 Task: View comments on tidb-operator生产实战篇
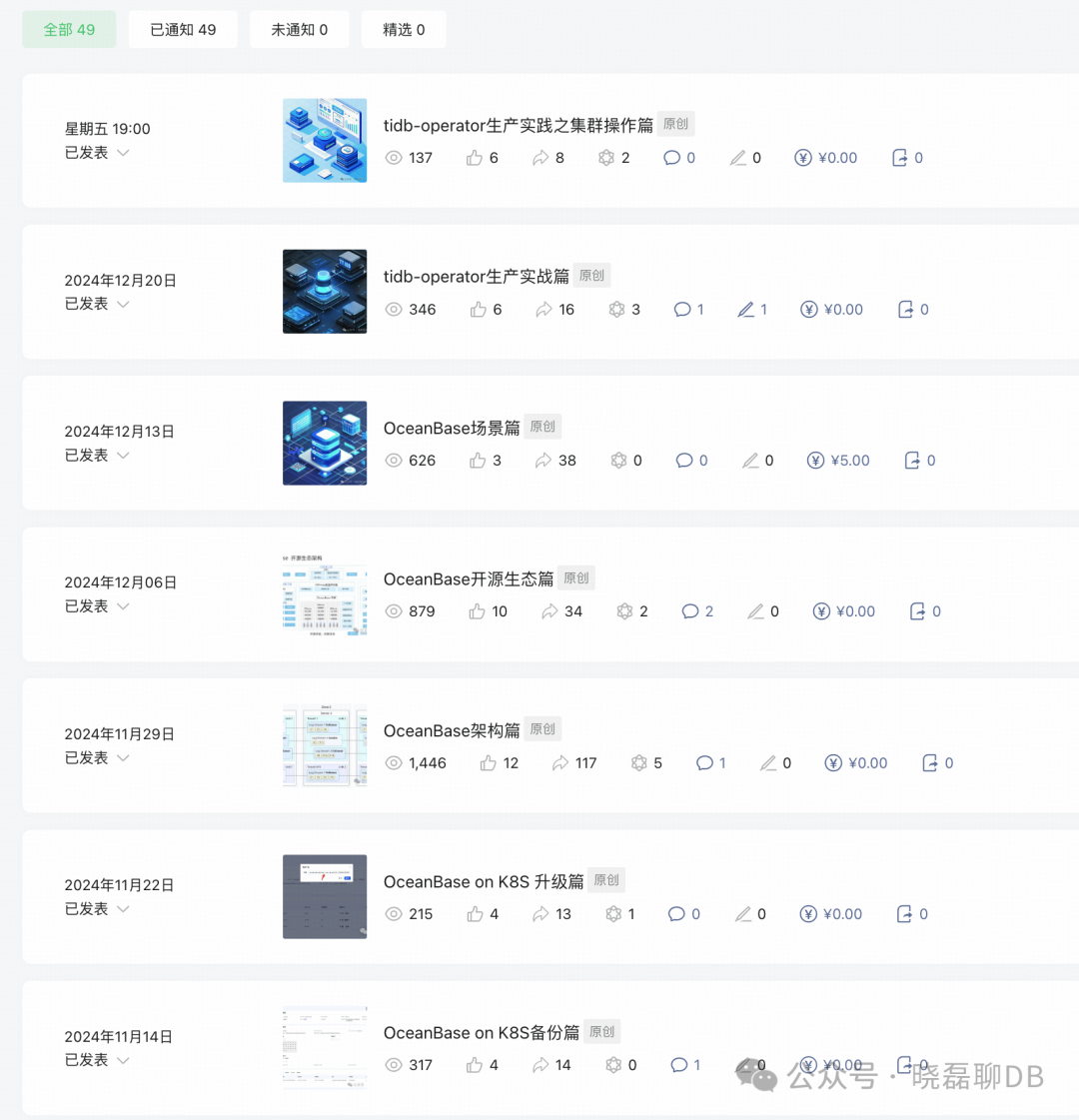click(x=688, y=310)
